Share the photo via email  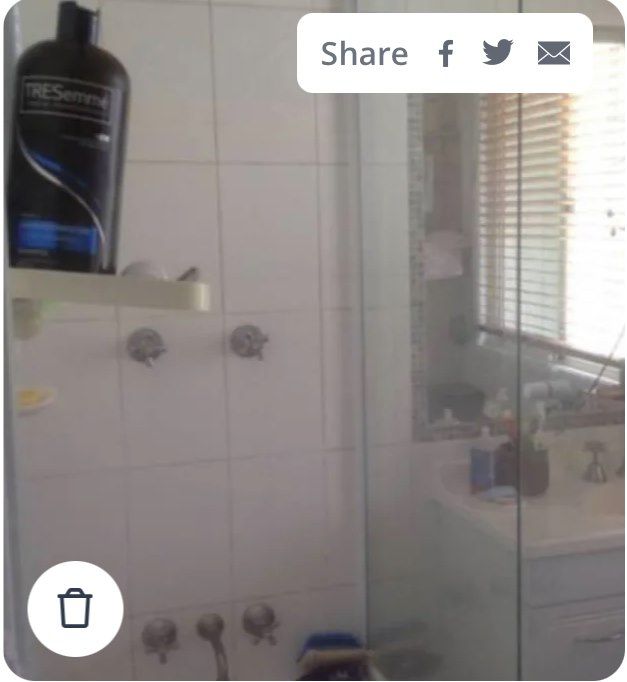(553, 53)
